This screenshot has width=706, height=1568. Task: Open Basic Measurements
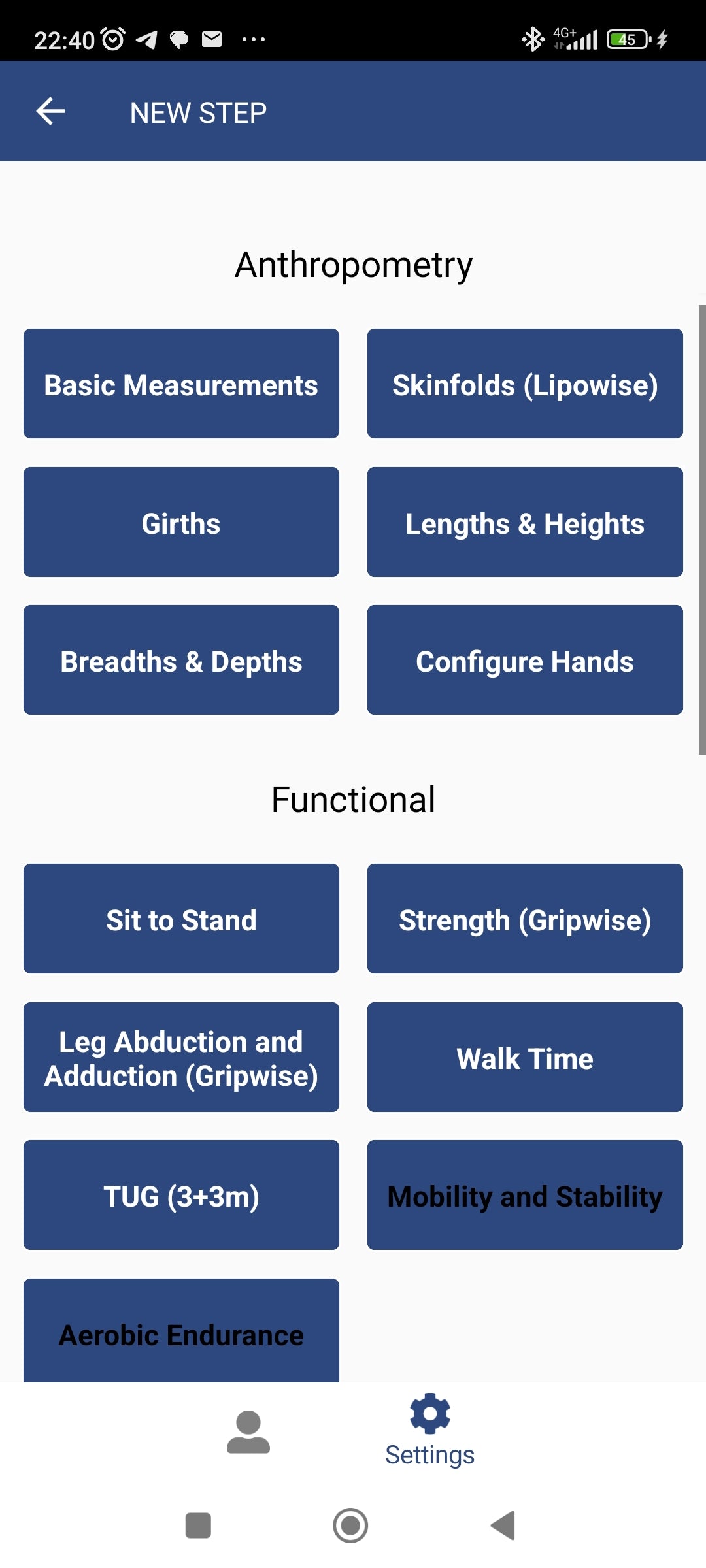click(x=180, y=384)
